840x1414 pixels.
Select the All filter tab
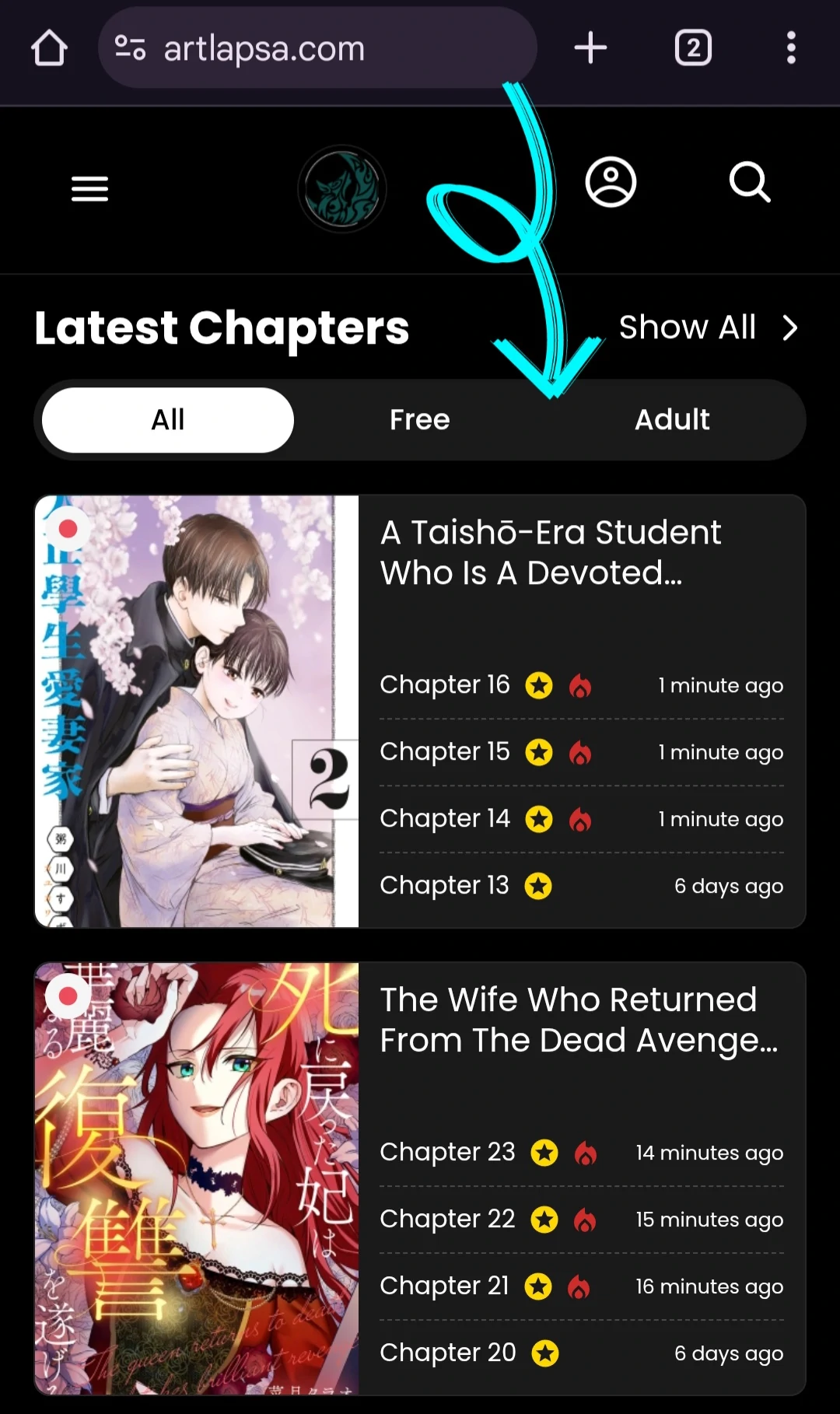pos(168,420)
